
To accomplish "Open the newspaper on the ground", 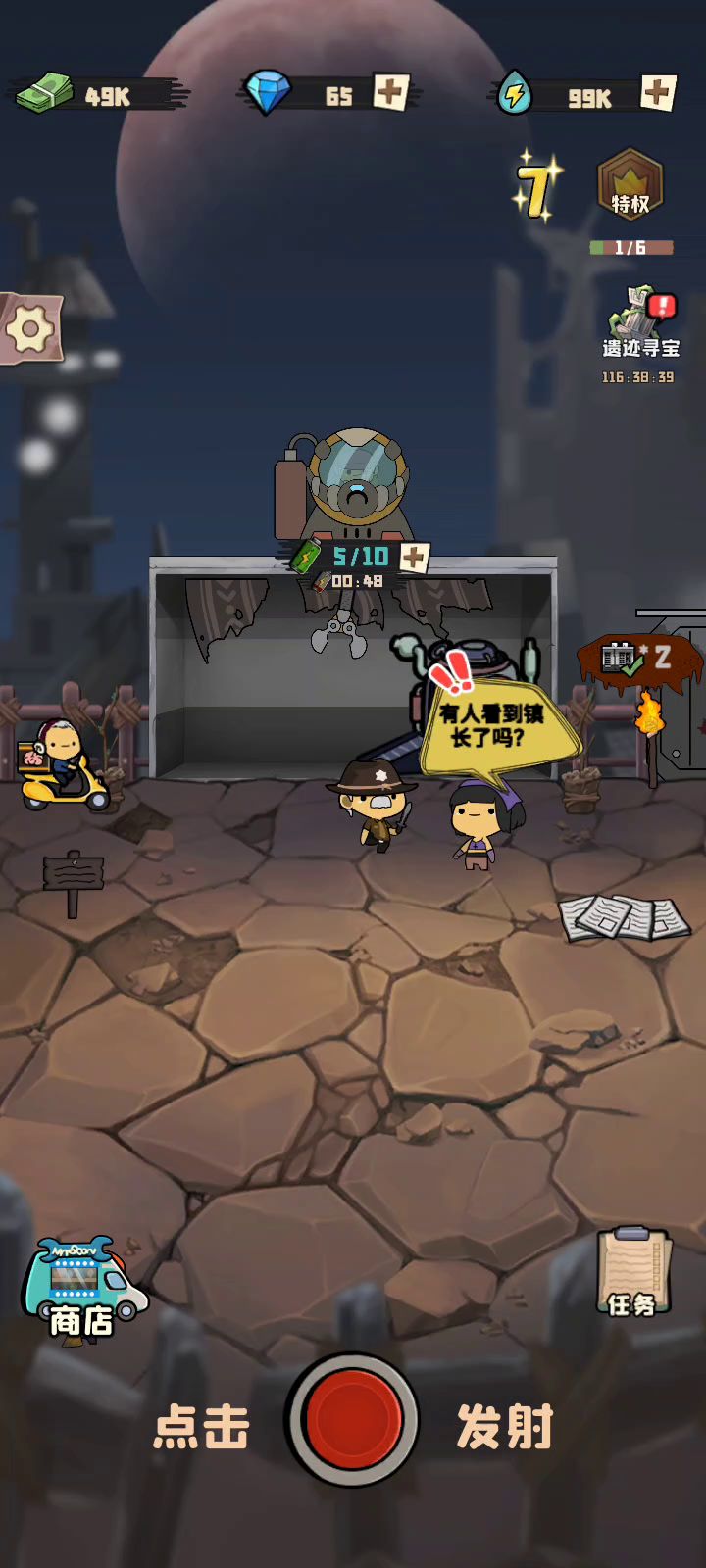I will [624, 918].
